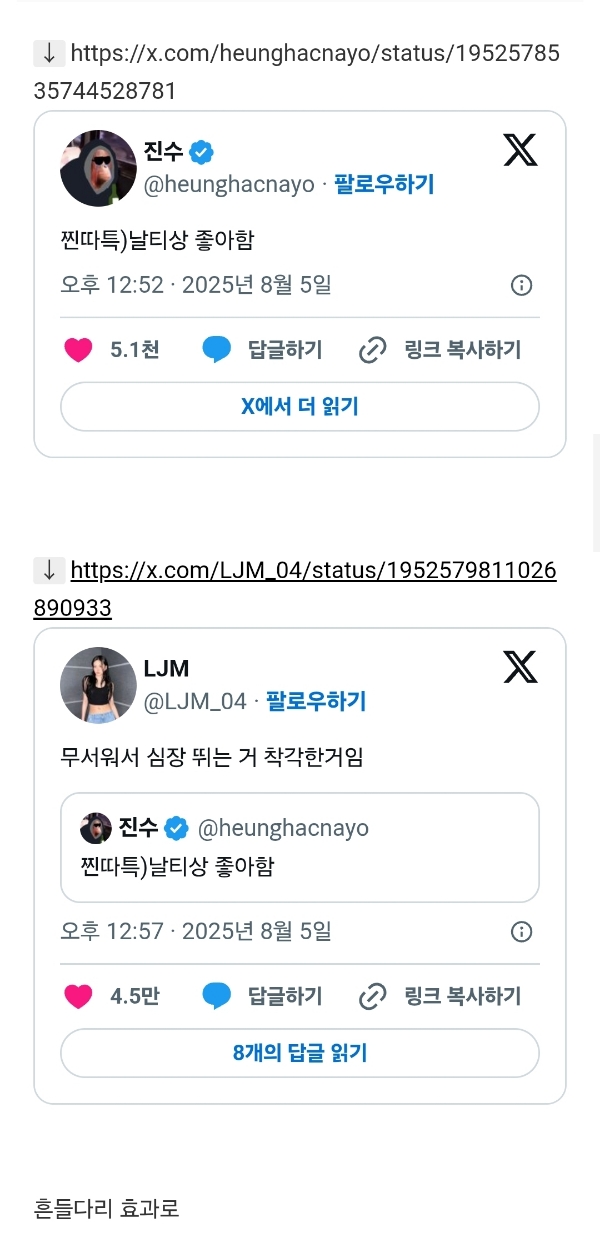Reply to 진수's tweet with 답글하기
This screenshot has height=1258, width=600.
pos(262,350)
